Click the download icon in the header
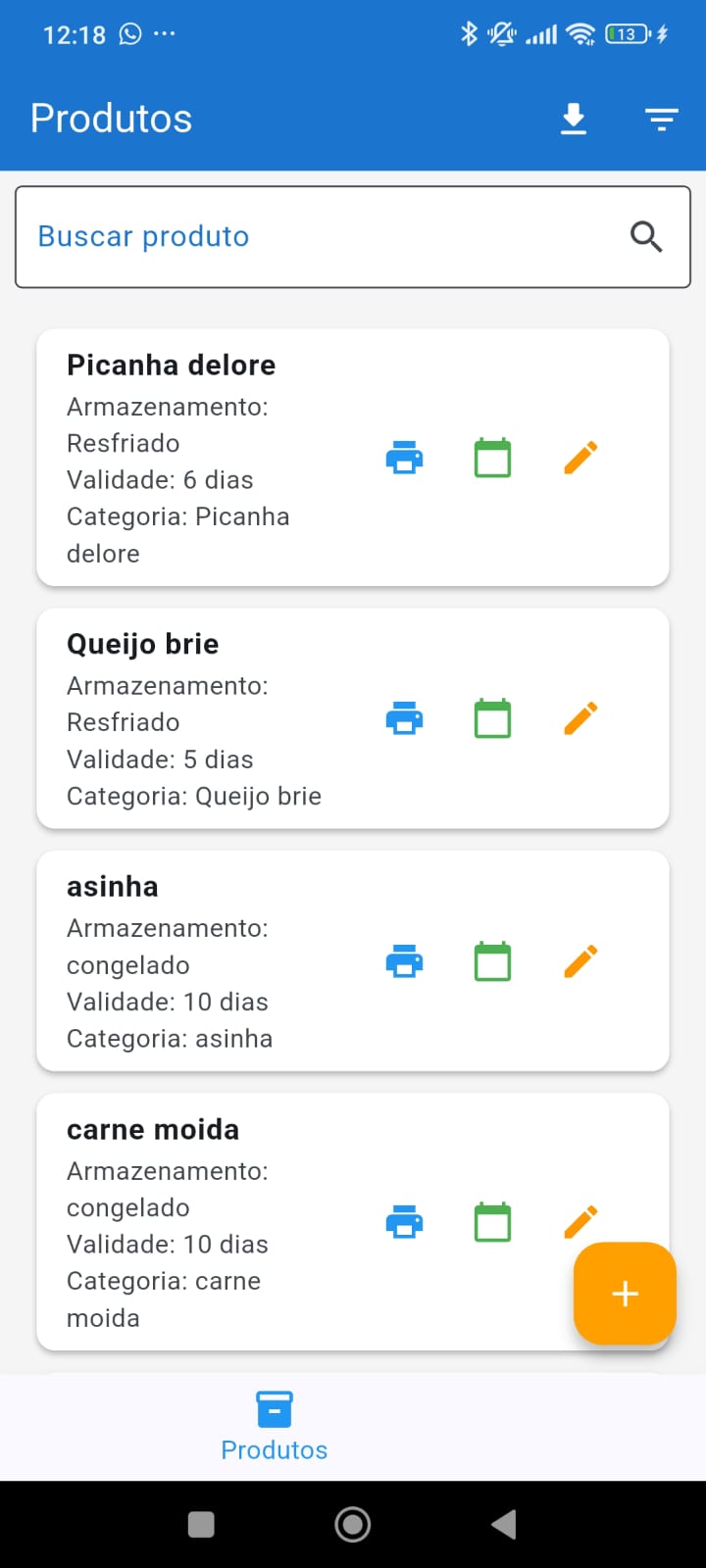 [x=574, y=119]
